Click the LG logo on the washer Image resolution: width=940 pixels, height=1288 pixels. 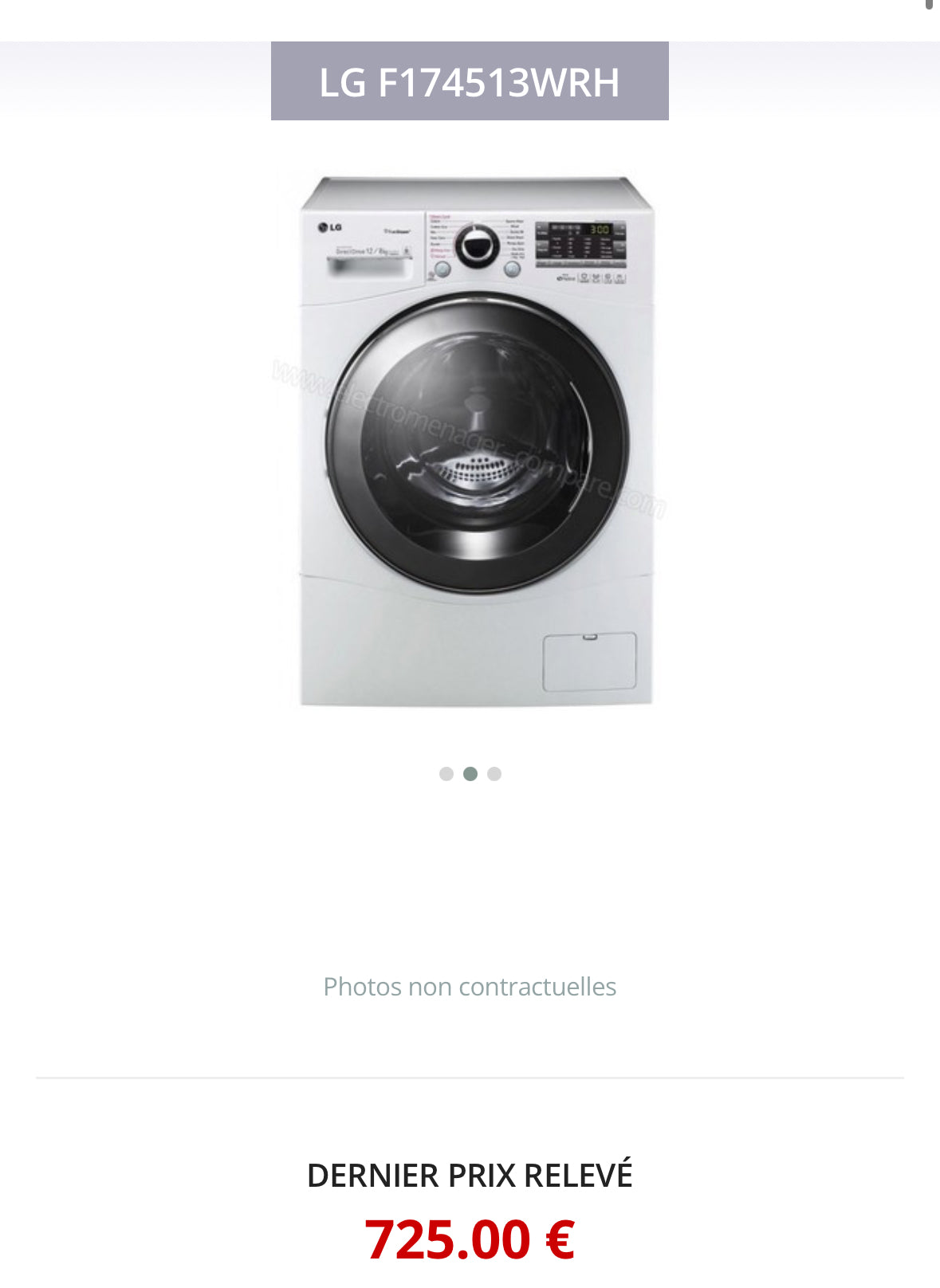[x=330, y=226]
